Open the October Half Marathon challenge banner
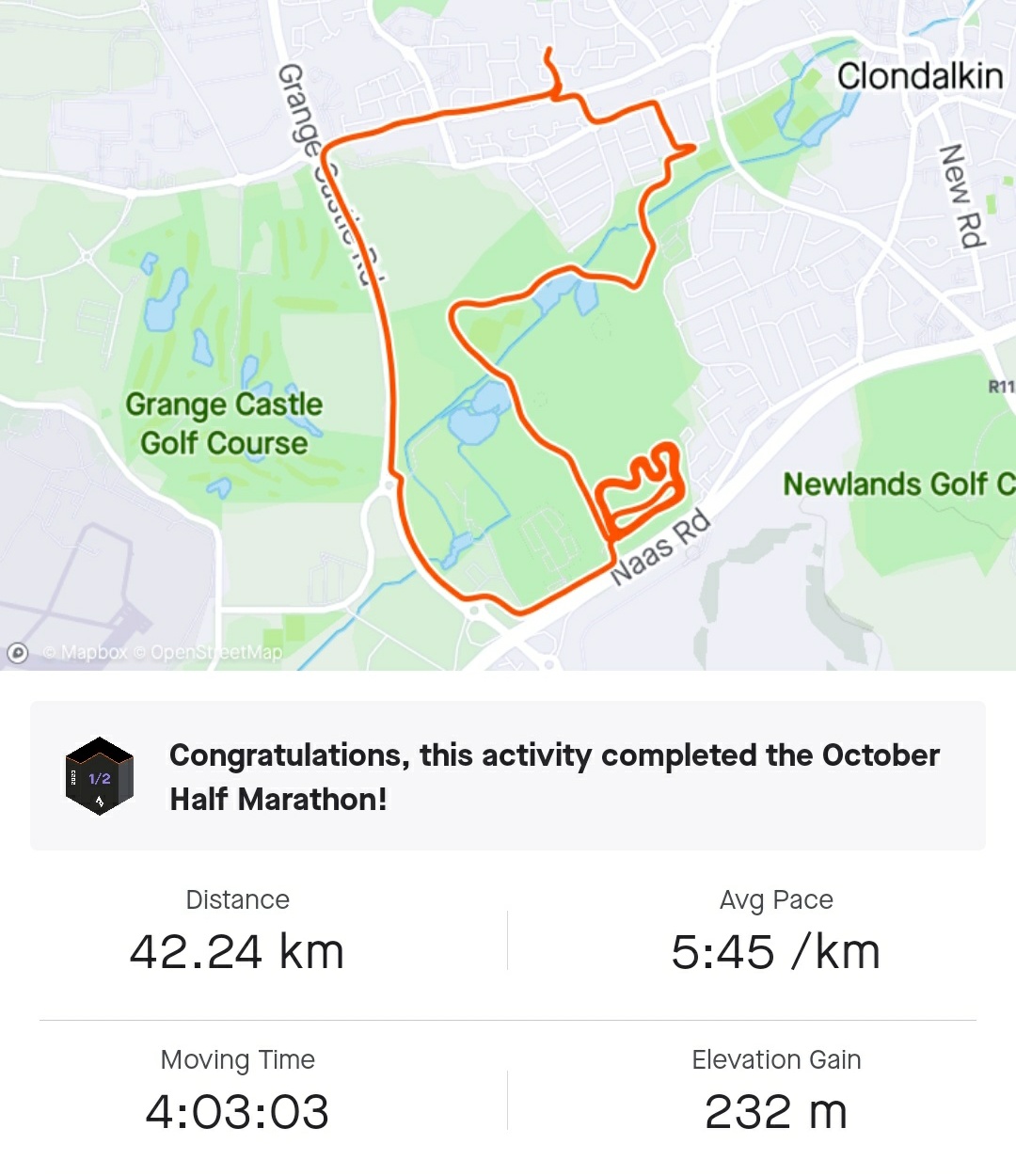The height and width of the screenshot is (1176, 1016). click(508, 776)
